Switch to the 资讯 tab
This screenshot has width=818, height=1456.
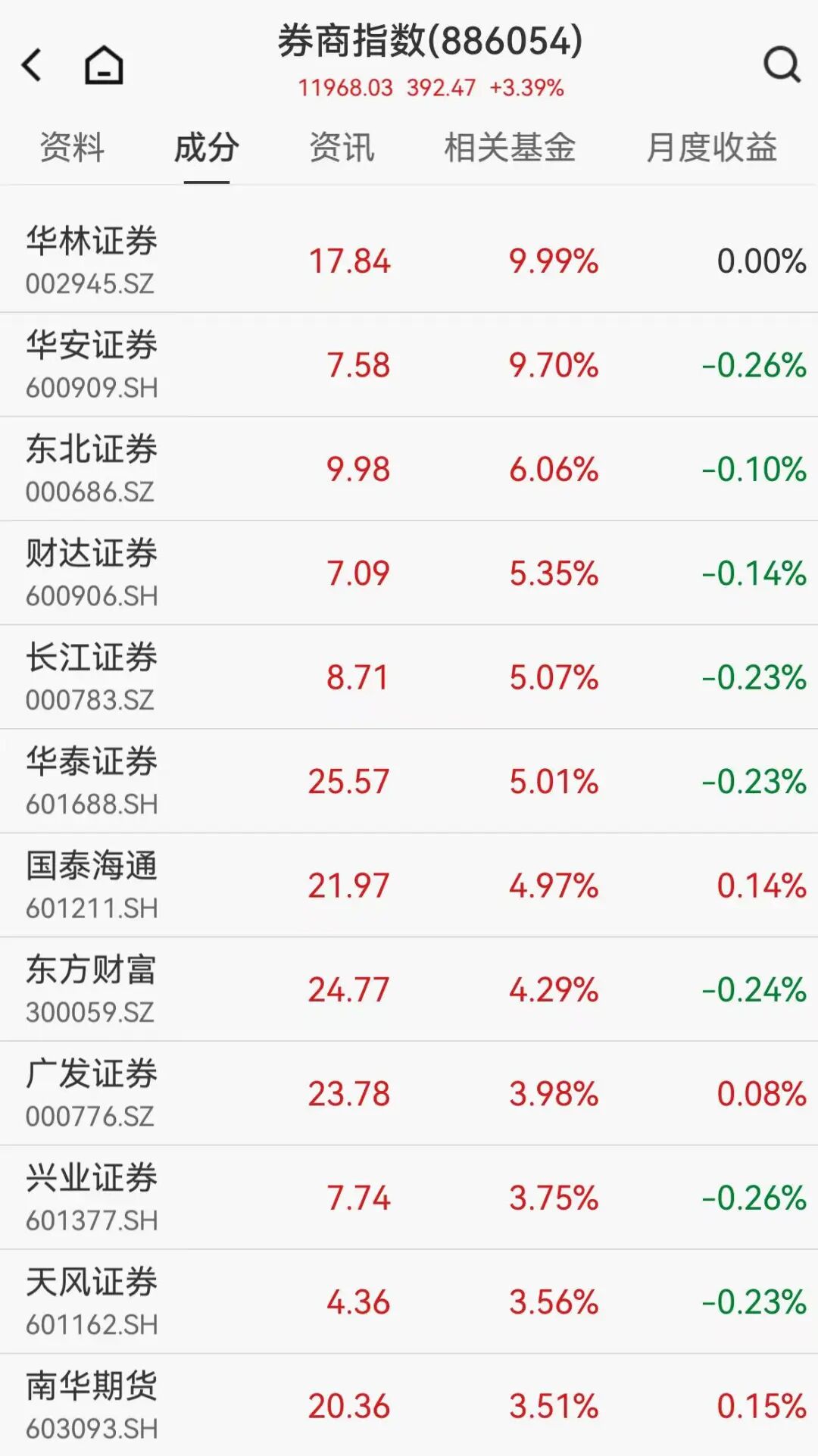pos(342,148)
